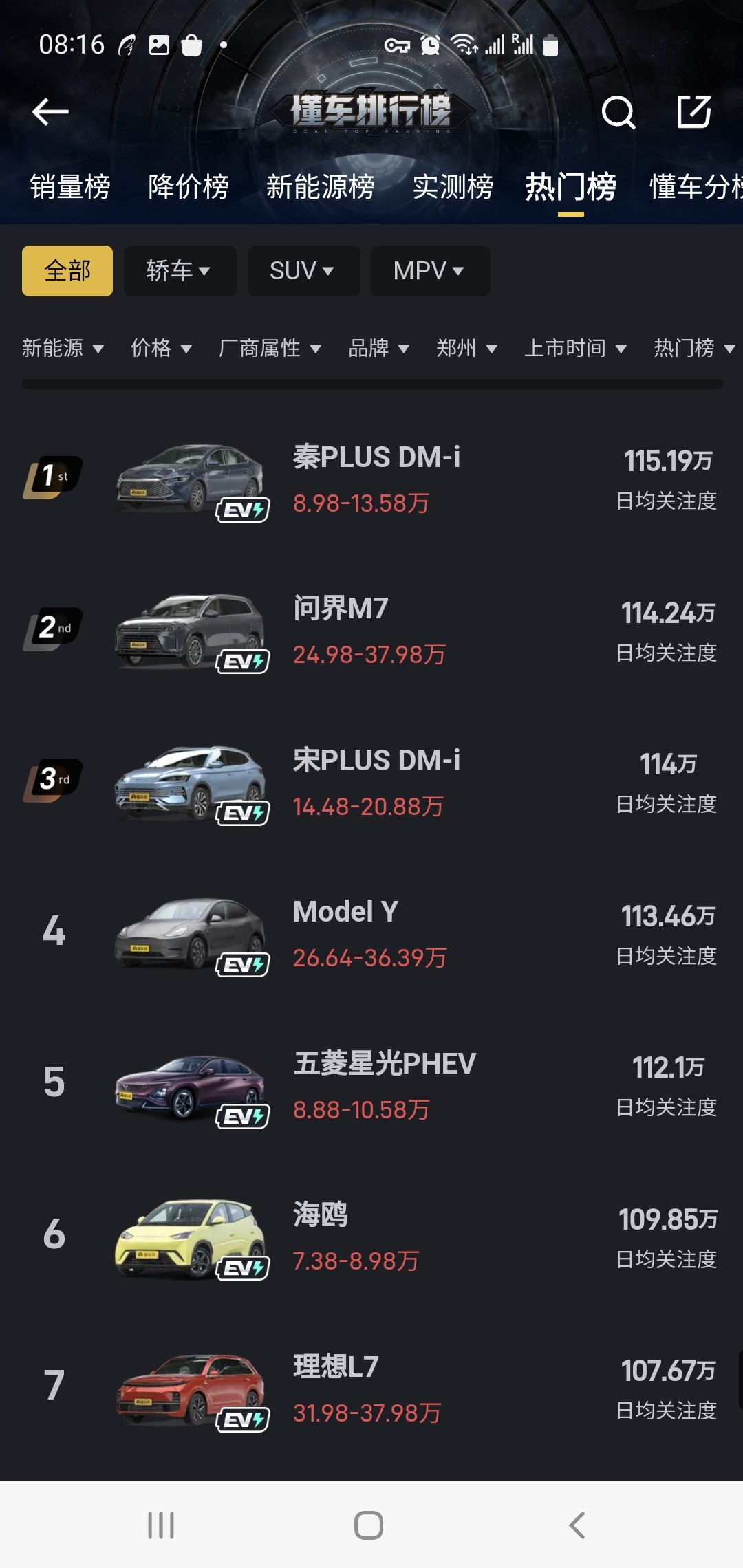This screenshot has width=743, height=1568.
Task: Switch to the 实测榜 tab
Action: click(453, 187)
